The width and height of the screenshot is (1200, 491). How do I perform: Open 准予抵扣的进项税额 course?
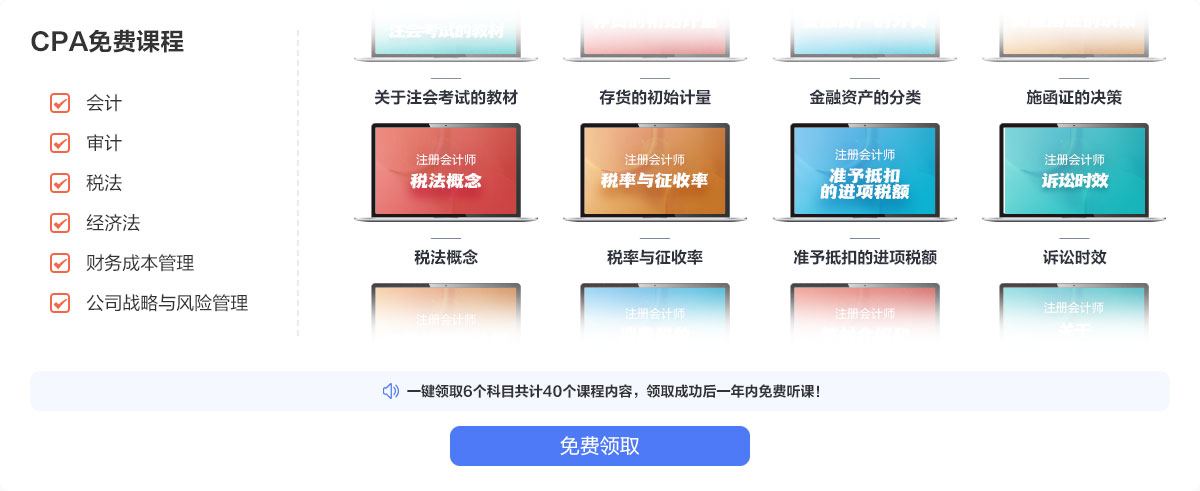click(x=864, y=171)
